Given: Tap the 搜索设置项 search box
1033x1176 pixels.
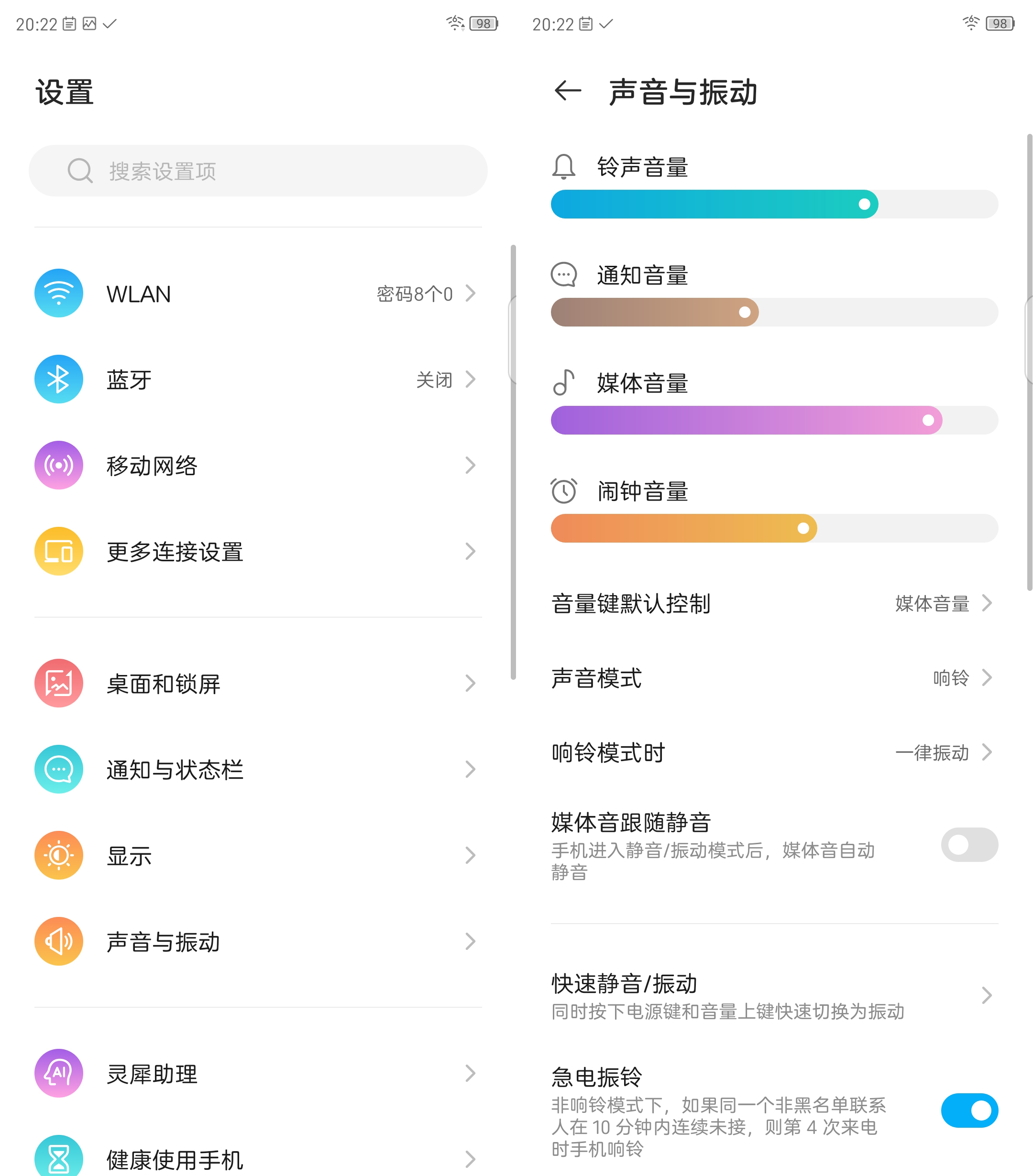Looking at the screenshot, I should 258,171.
